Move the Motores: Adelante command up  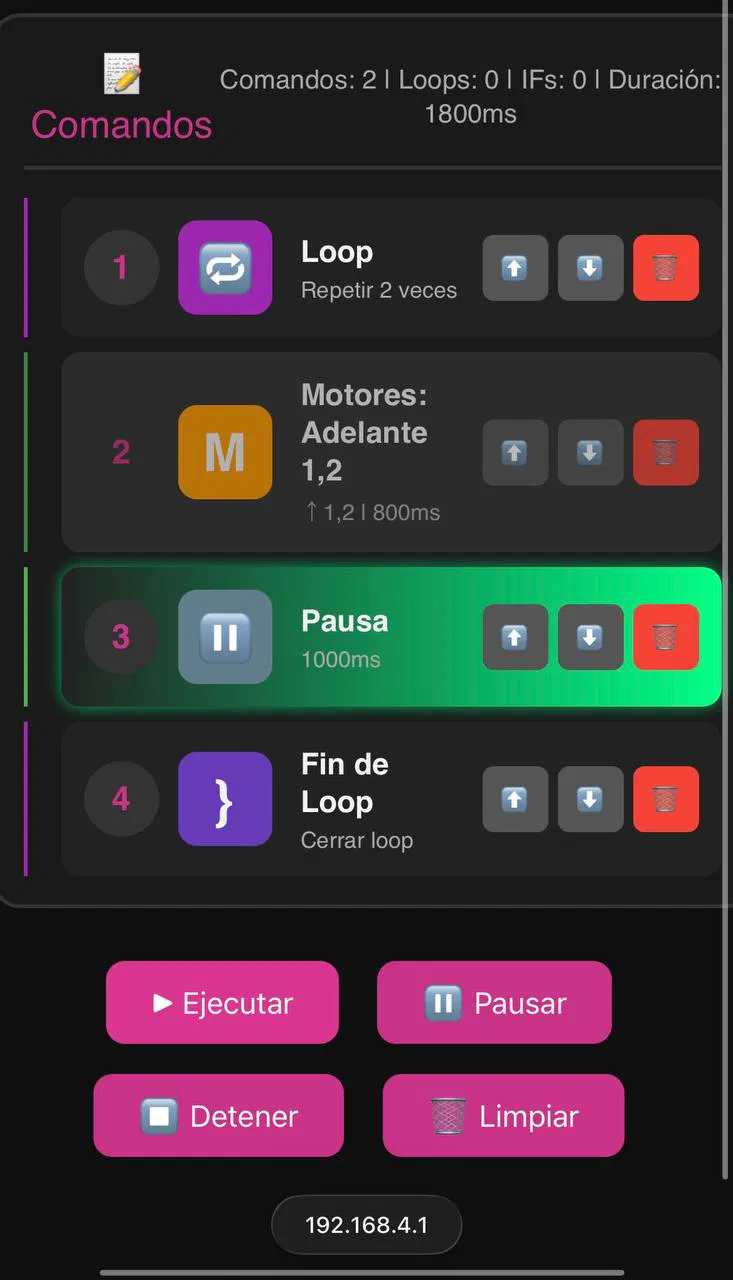click(x=515, y=453)
